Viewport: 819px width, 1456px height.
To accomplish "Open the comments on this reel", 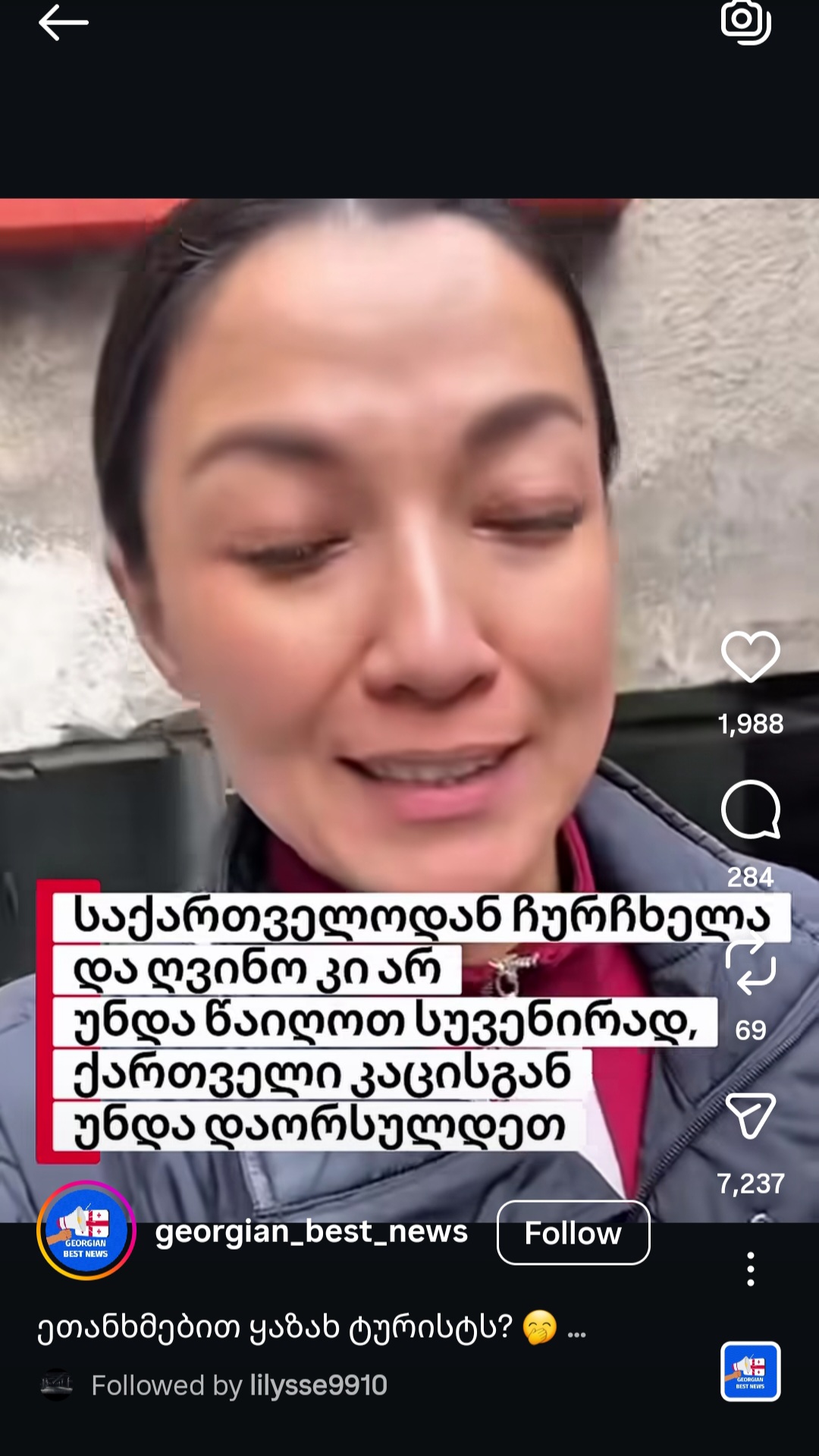I will click(750, 810).
